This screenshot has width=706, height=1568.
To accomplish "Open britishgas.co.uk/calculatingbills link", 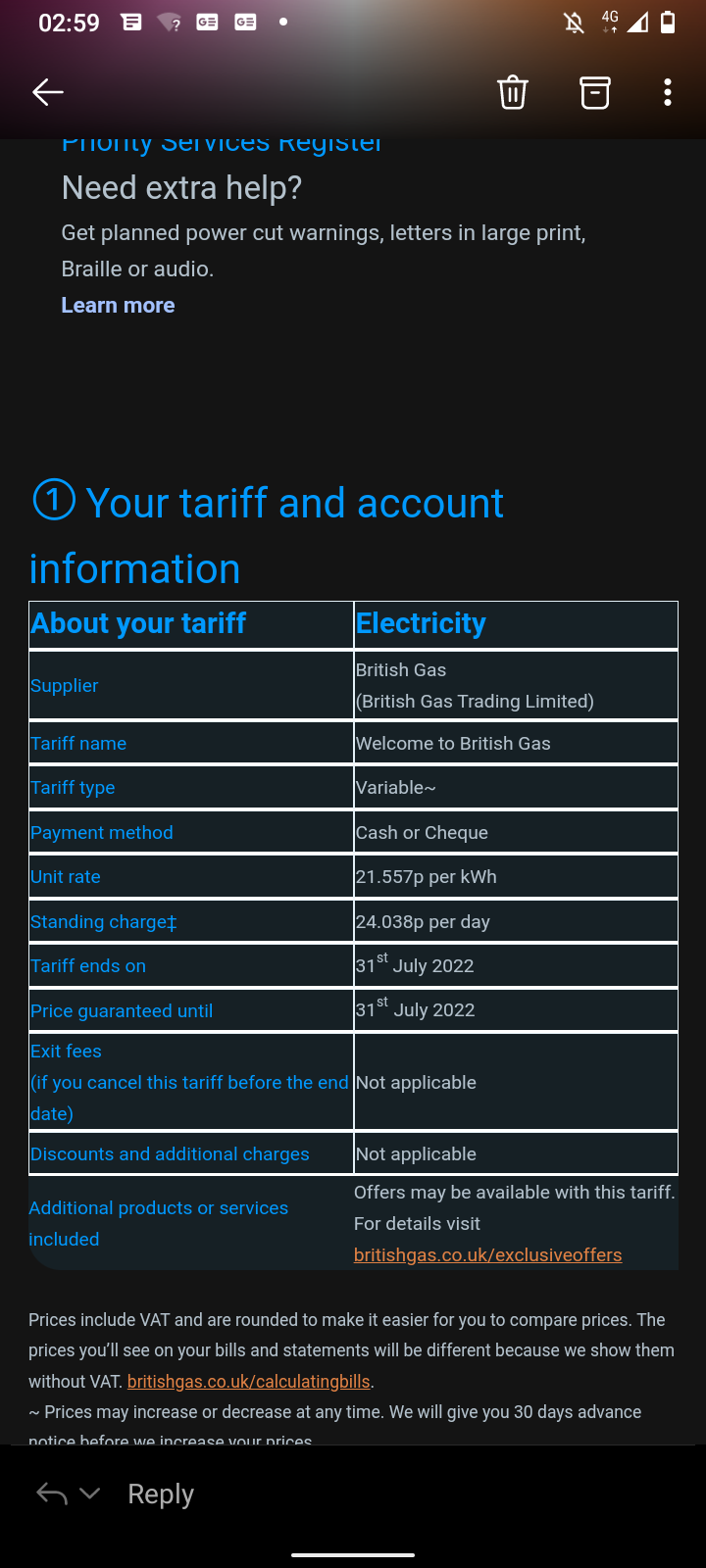I will [x=249, y=1381].
